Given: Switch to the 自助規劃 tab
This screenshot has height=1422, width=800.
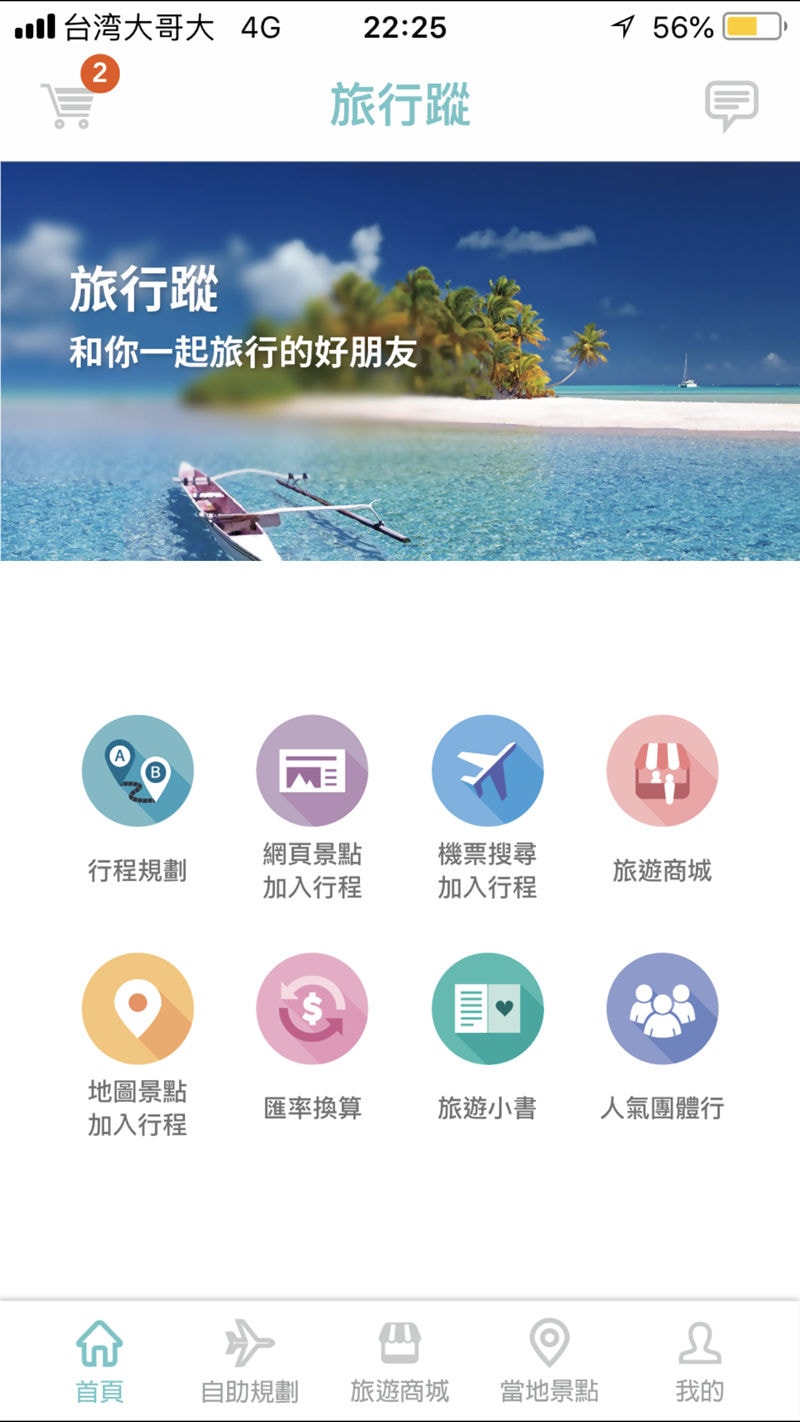Looking at the screenshot, I should [249, 1360].
